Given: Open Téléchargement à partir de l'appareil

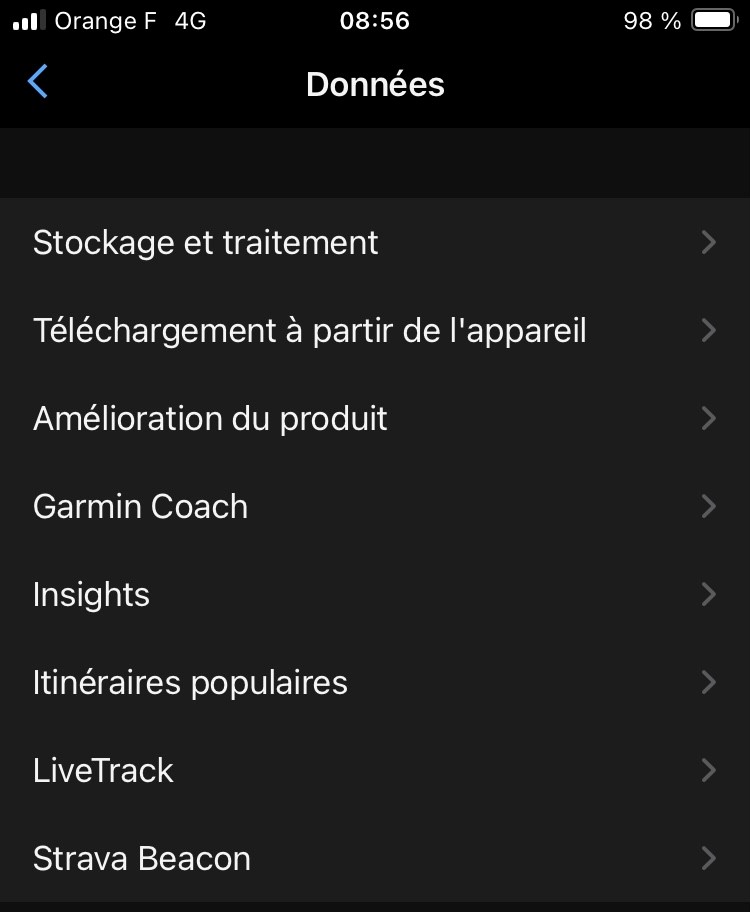Looking at the screenshot, I should [x=374, y=331].
